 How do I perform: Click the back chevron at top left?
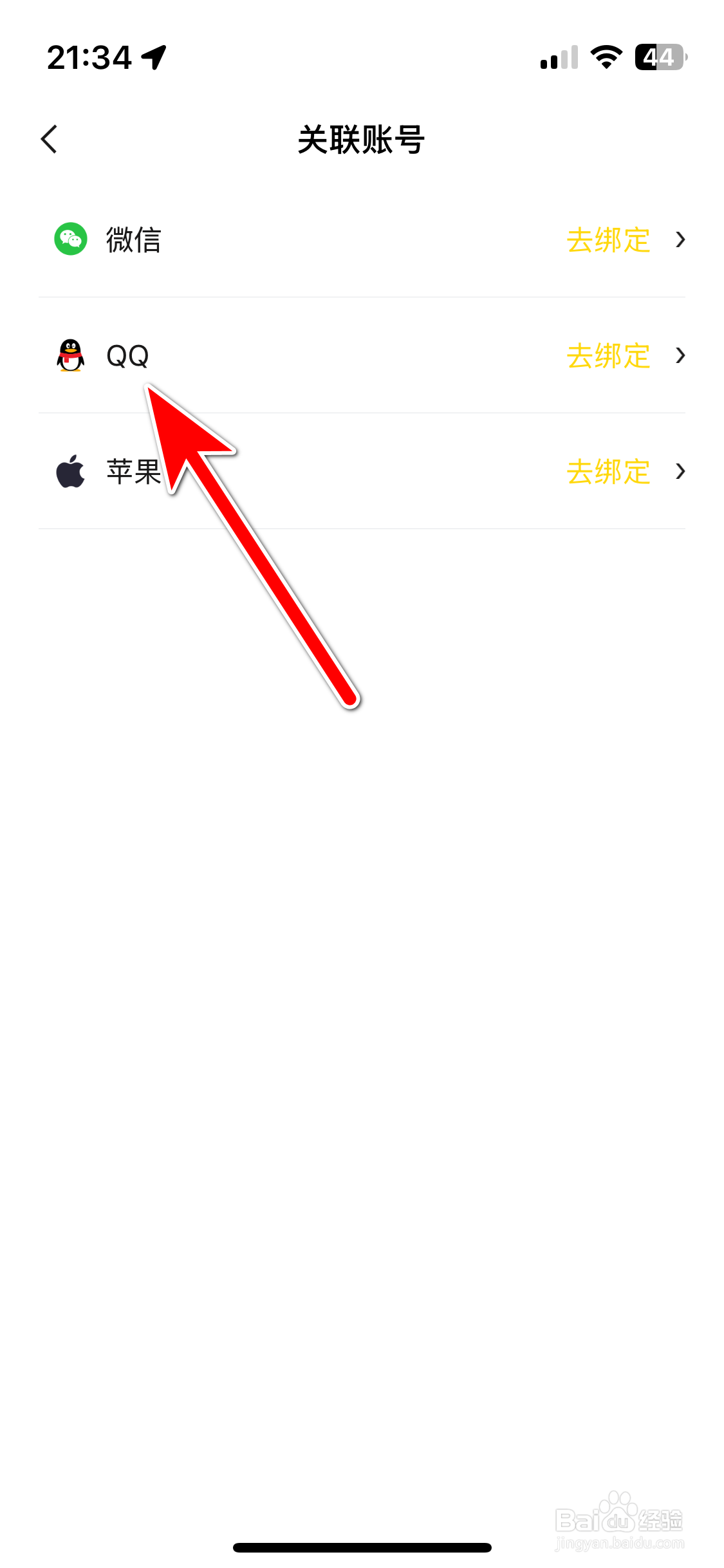49,139
